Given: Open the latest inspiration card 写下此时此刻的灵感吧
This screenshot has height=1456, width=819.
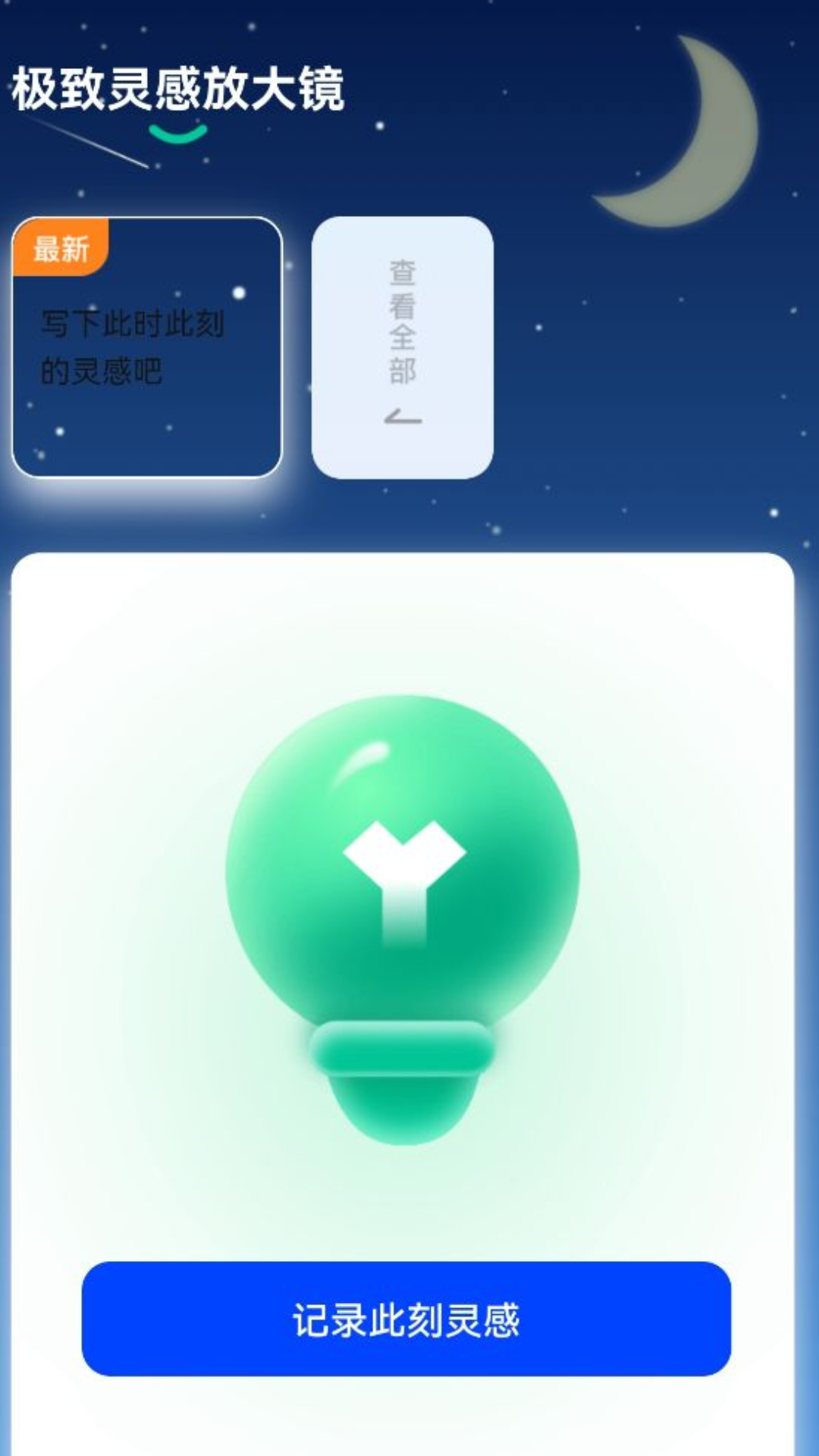Looking at the screenshot, I should [x=147, y=347].
